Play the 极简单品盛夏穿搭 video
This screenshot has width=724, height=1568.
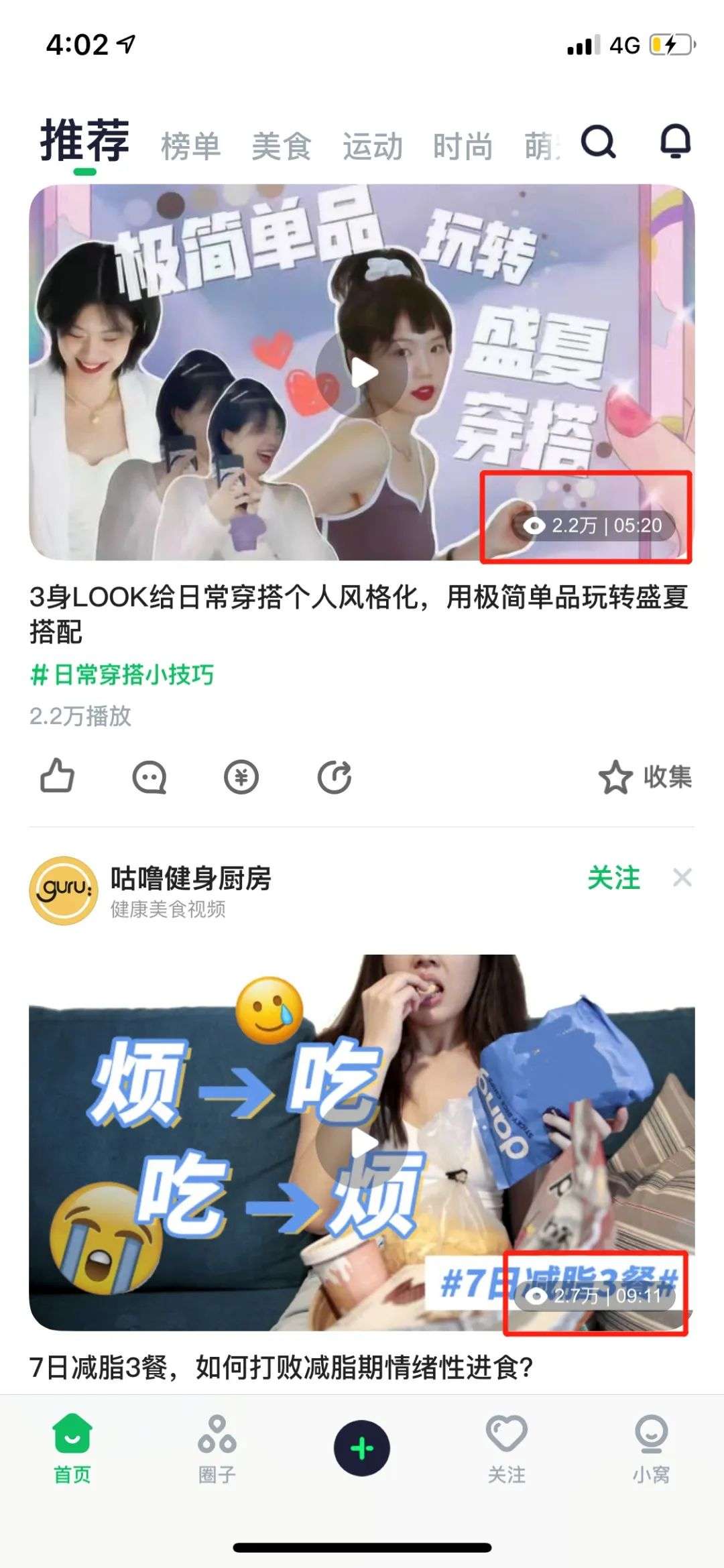362,373
